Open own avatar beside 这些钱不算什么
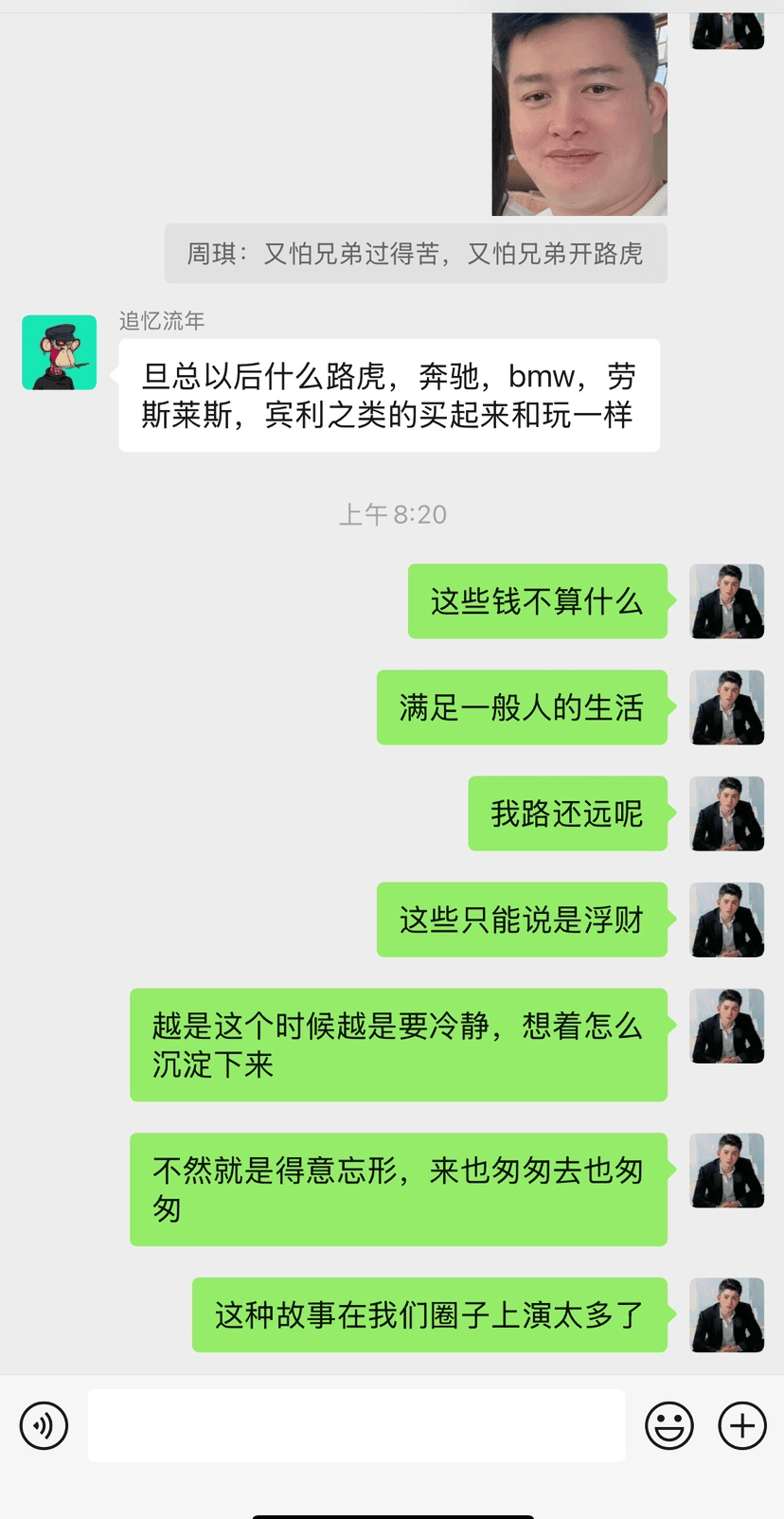 [x=726, y=601]
